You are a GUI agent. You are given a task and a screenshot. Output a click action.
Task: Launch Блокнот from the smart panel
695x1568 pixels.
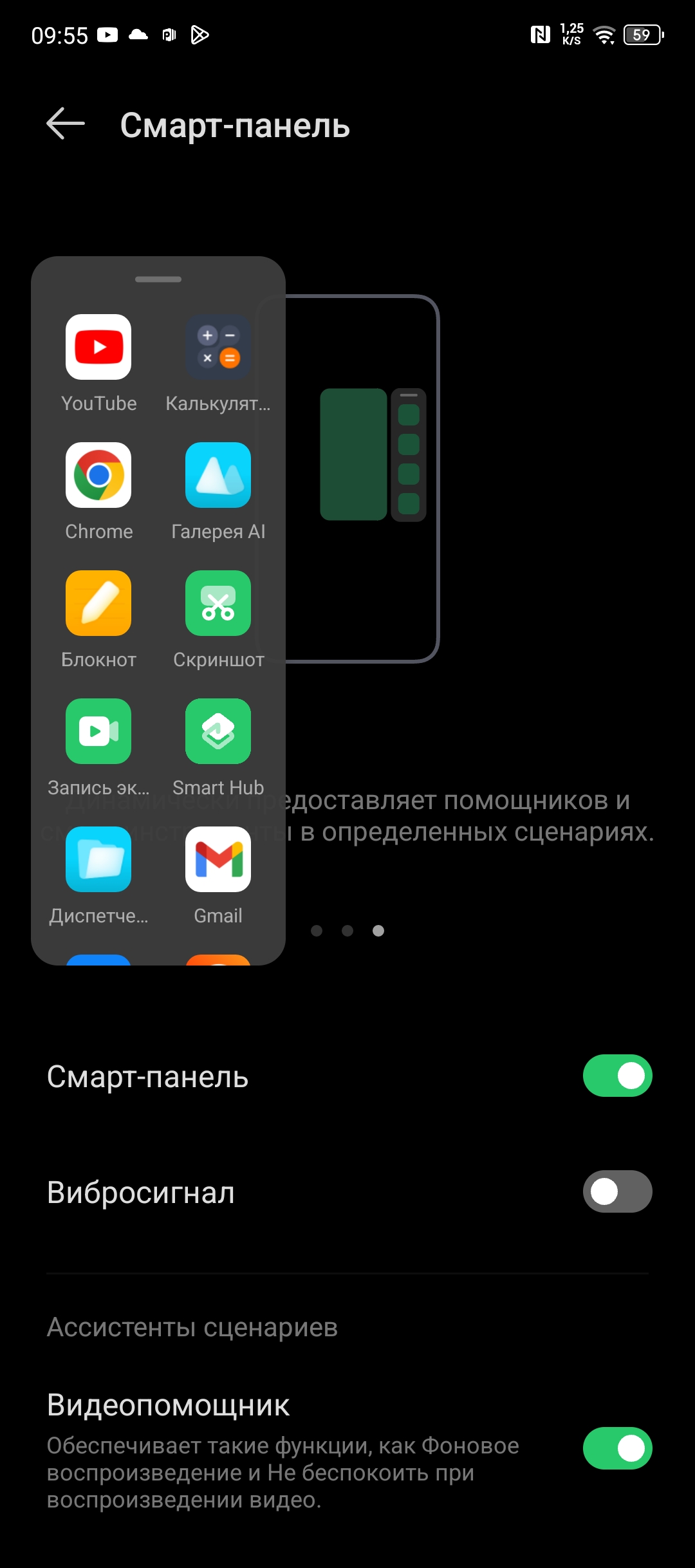coord(98,604)
